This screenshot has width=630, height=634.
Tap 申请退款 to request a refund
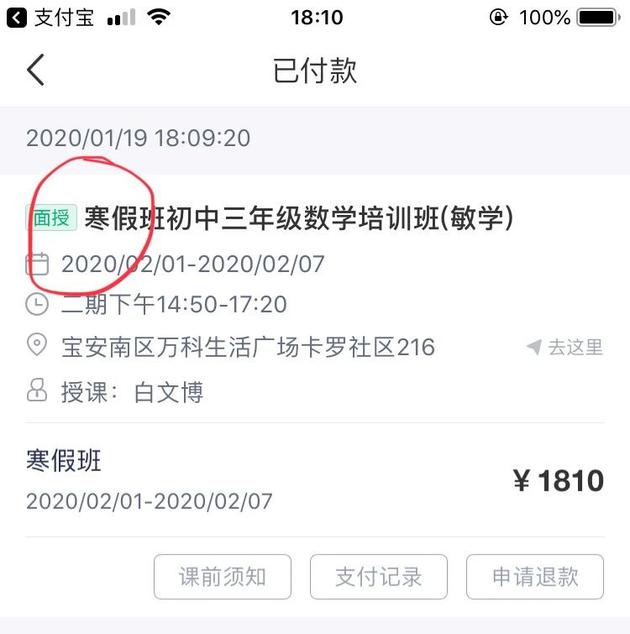[x=534, y=576]
